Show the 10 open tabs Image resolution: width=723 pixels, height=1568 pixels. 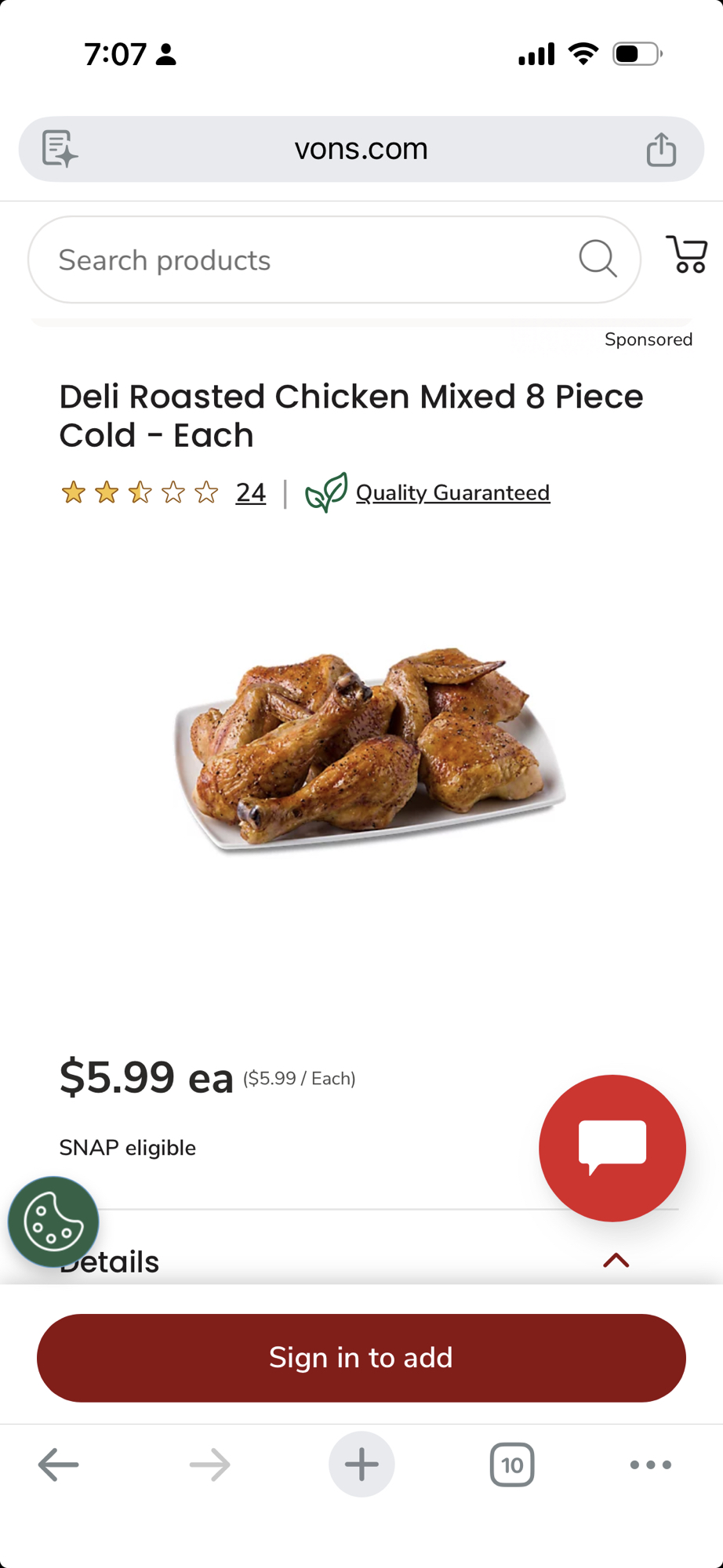click(x=512, y=1464)
